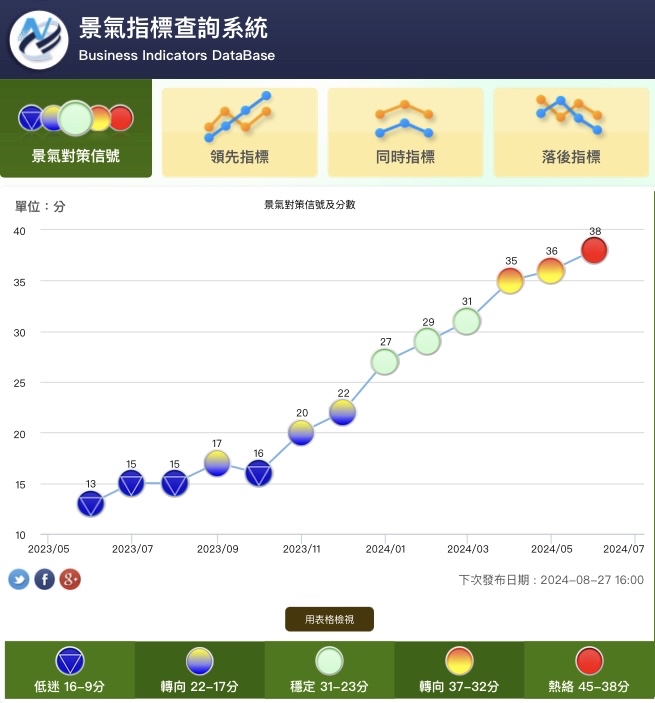655x703 pixels.
Task: Go to the 落後指標 tab
Action: (570, 132)
